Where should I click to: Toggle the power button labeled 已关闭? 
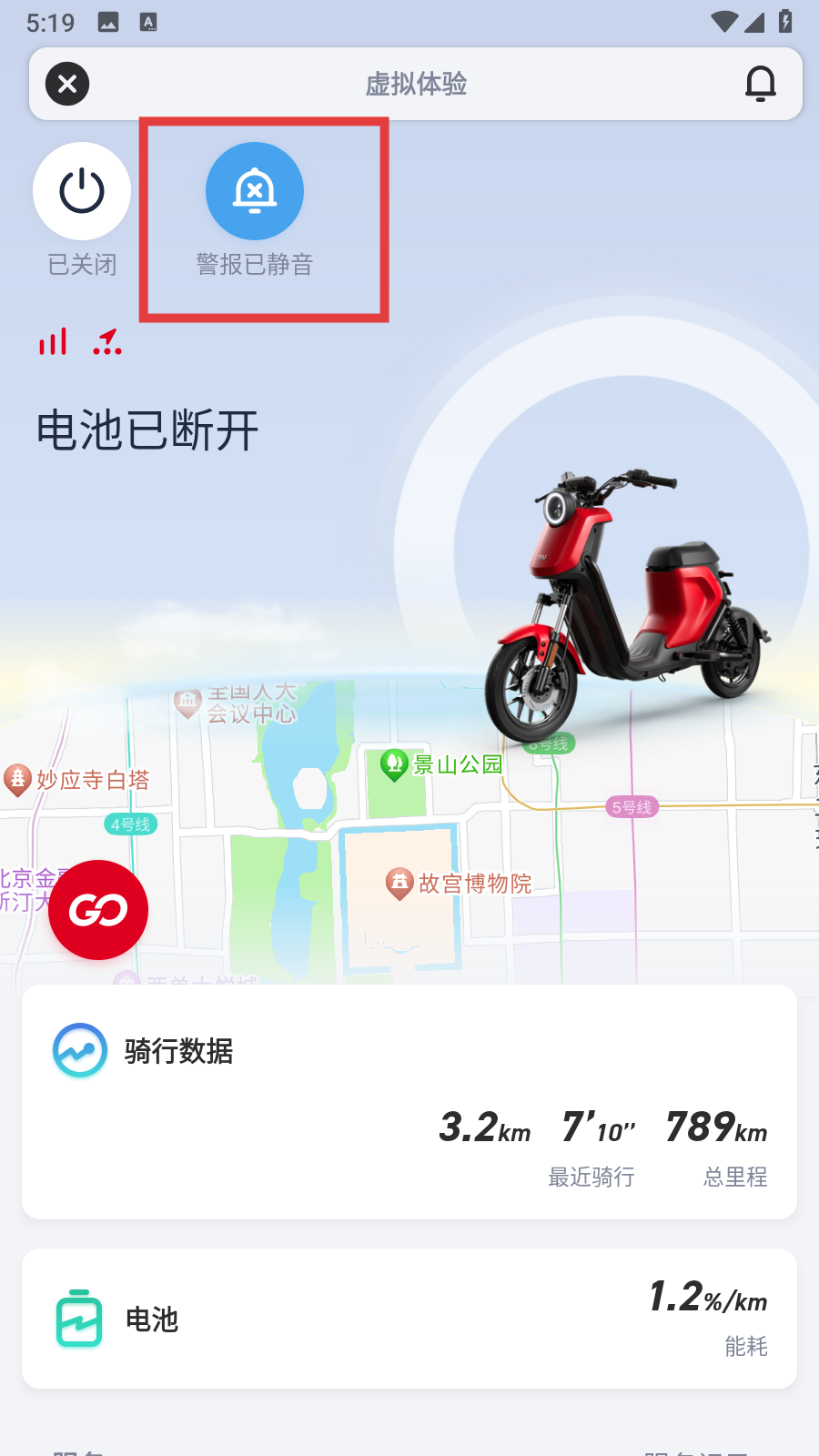tap(82, 191)
